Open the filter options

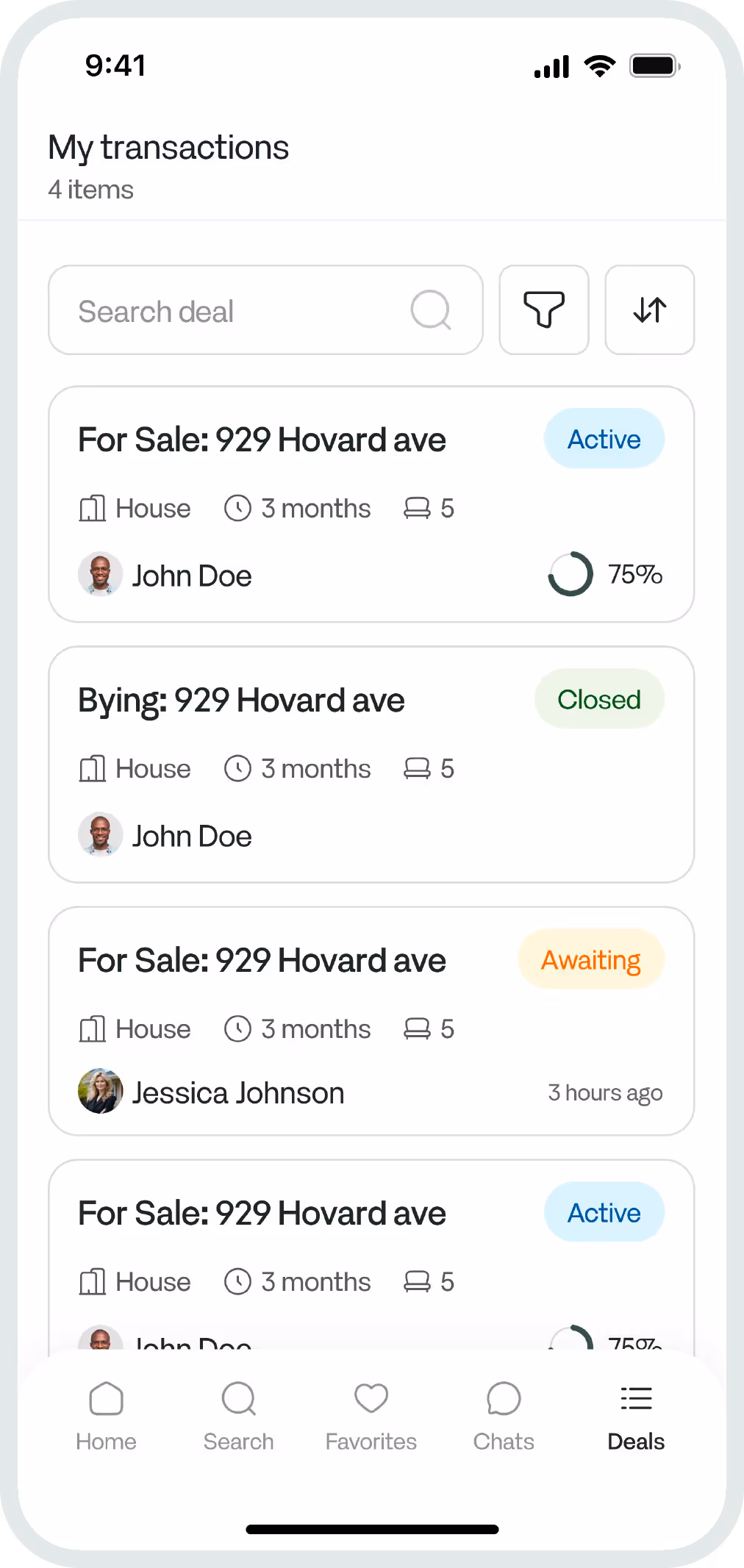544,310
